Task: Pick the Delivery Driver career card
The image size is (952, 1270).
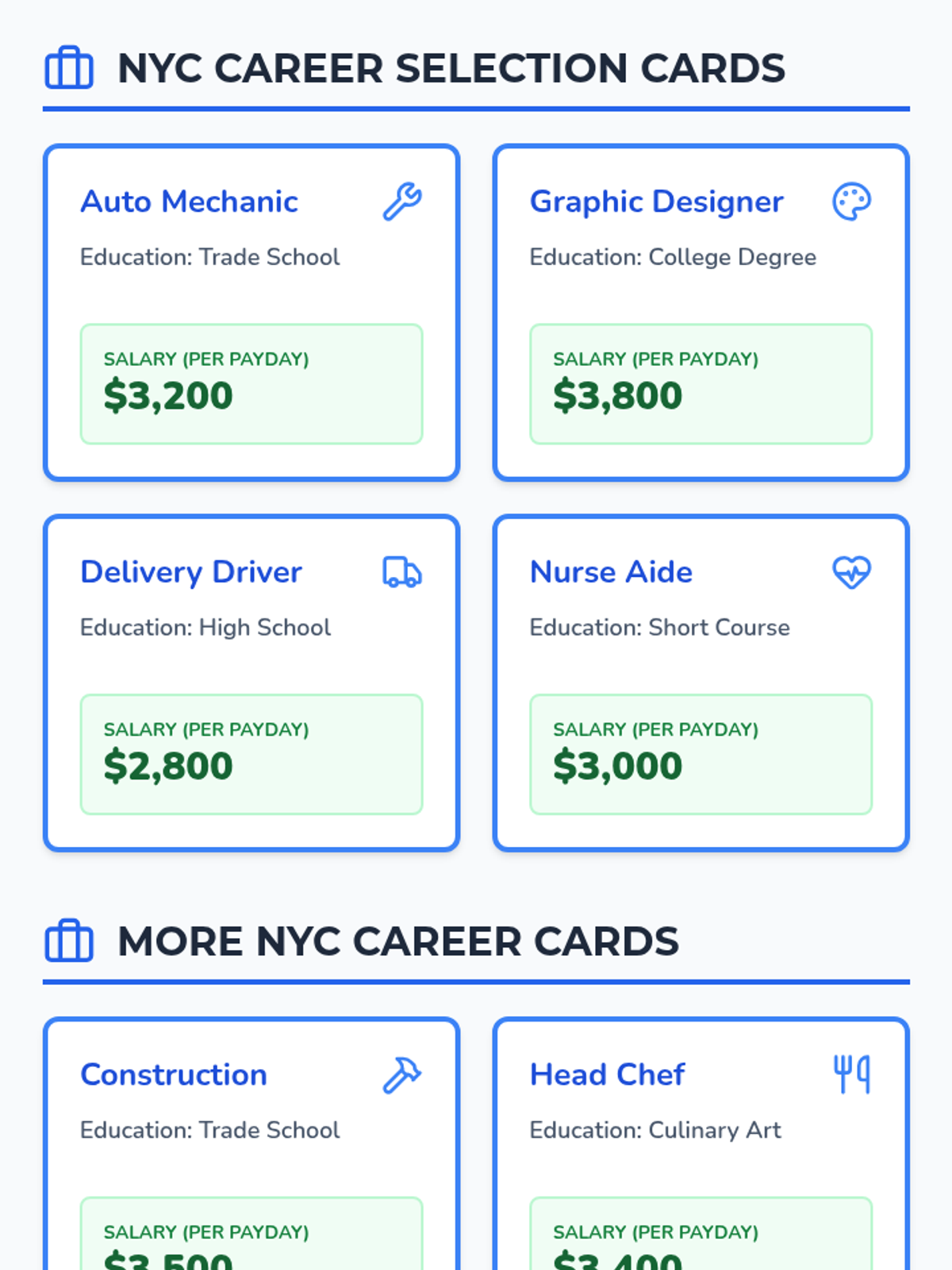Action: coord(251,683)
